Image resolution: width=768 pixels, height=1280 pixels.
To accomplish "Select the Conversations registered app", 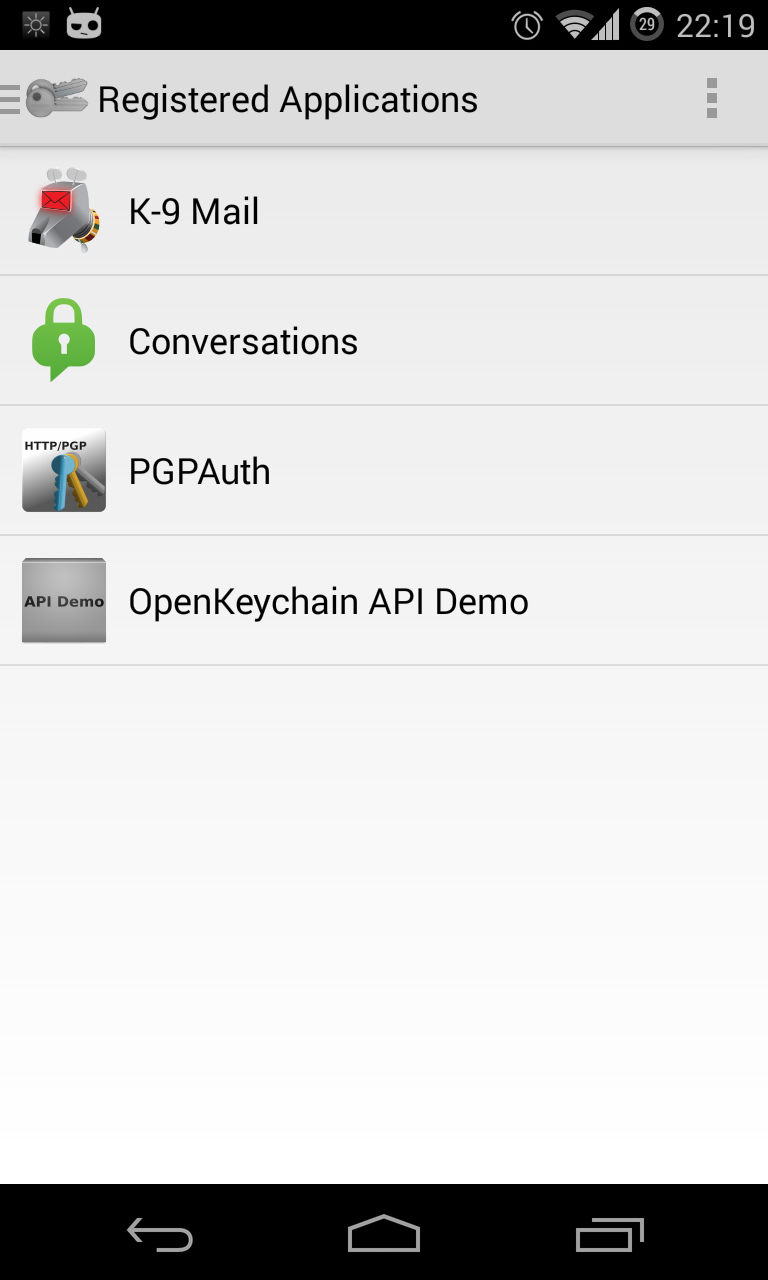I will click(x=384, y=341).
